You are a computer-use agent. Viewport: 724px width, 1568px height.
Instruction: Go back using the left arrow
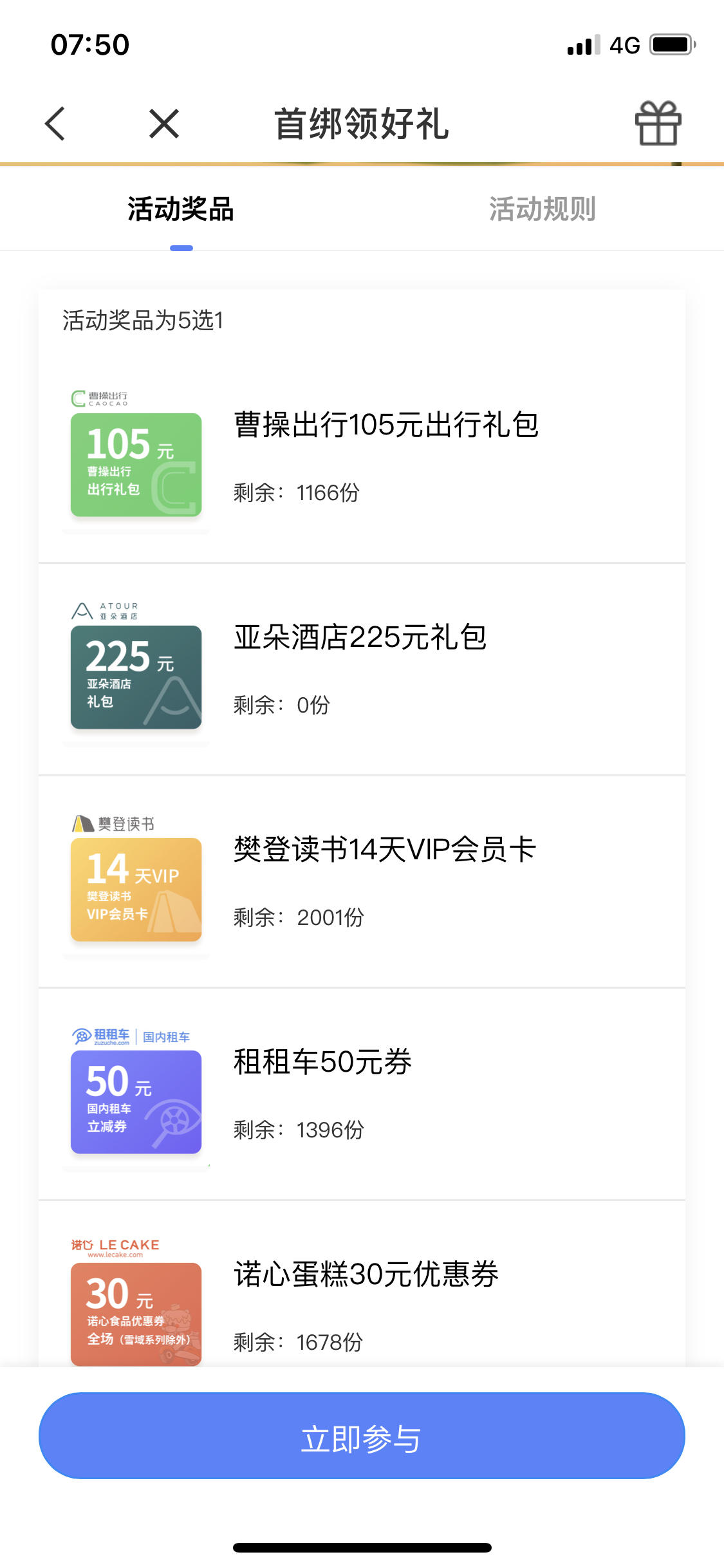(55, 123)
